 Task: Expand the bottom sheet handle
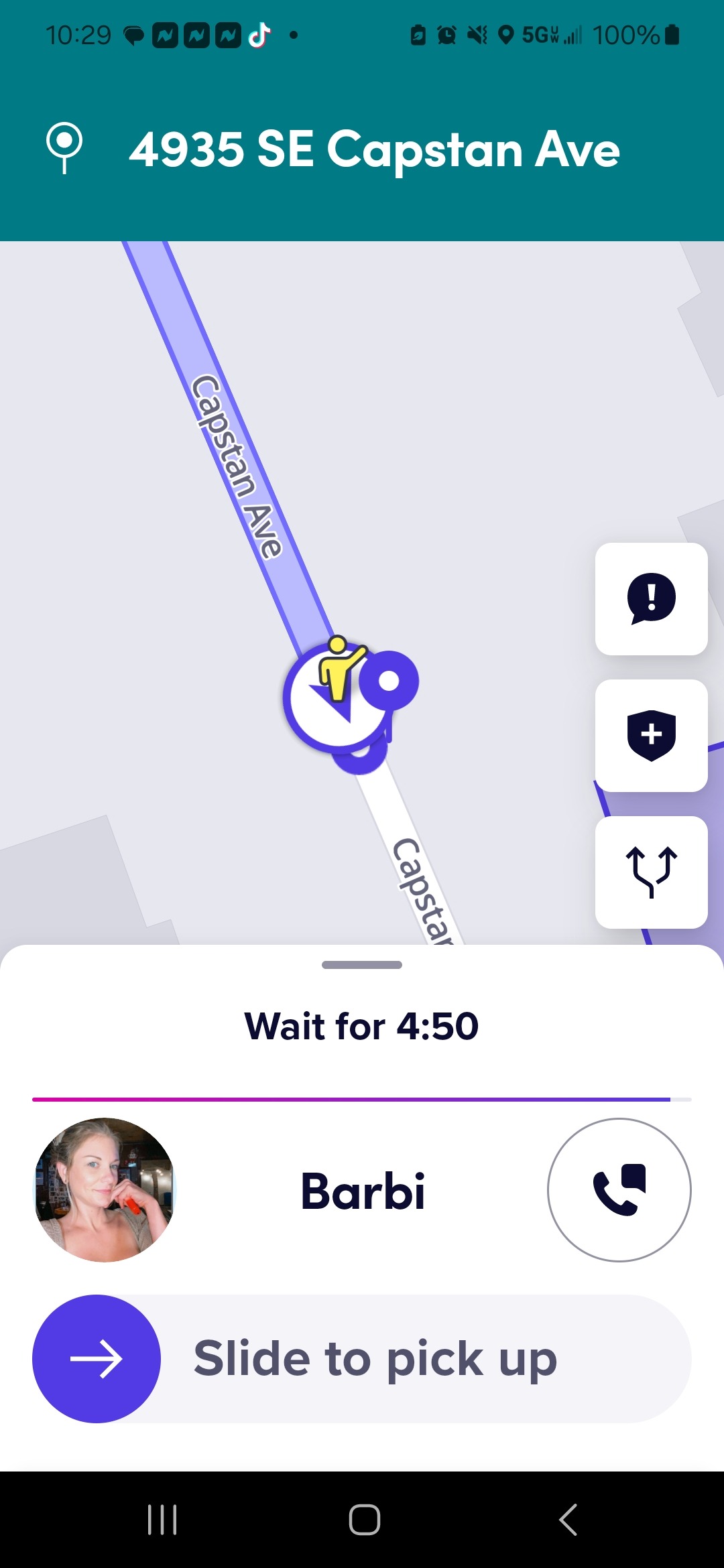[362, 965]
